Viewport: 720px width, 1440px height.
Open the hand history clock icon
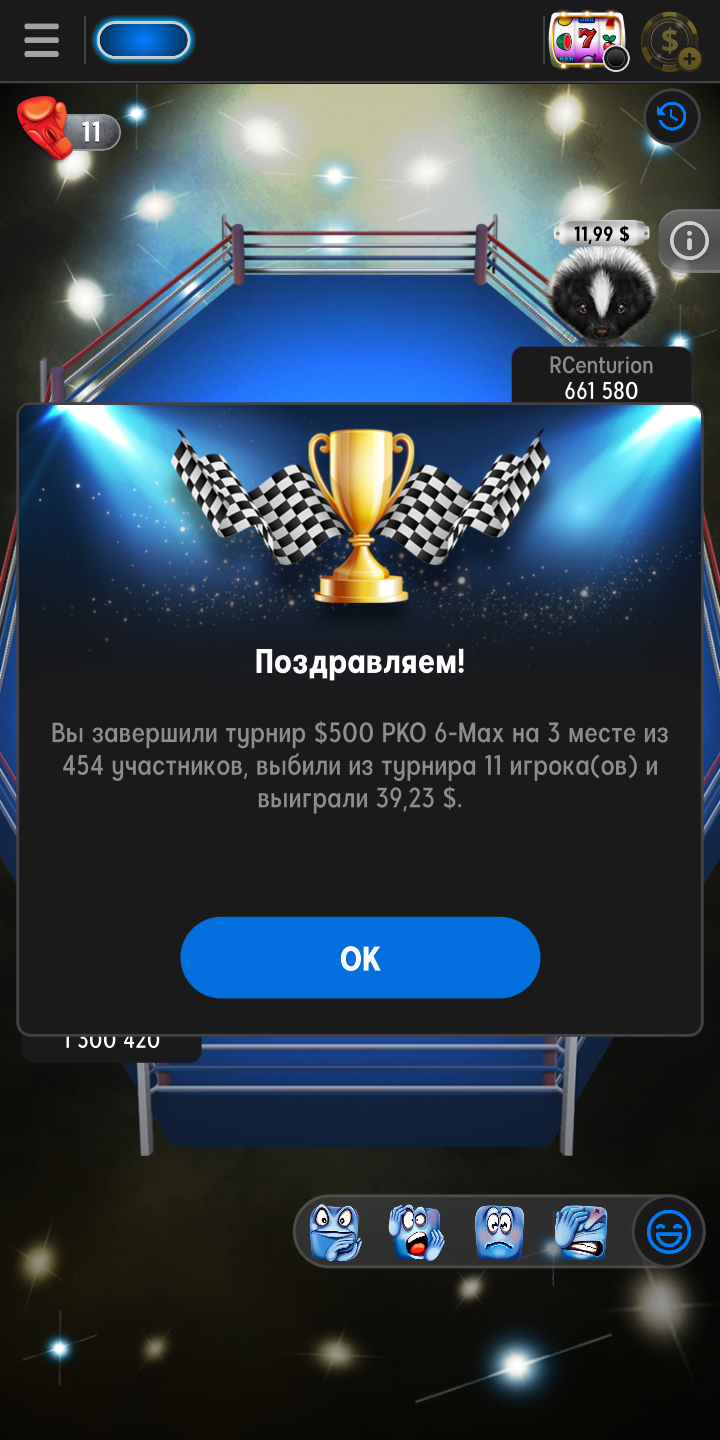tap(671, 117)
